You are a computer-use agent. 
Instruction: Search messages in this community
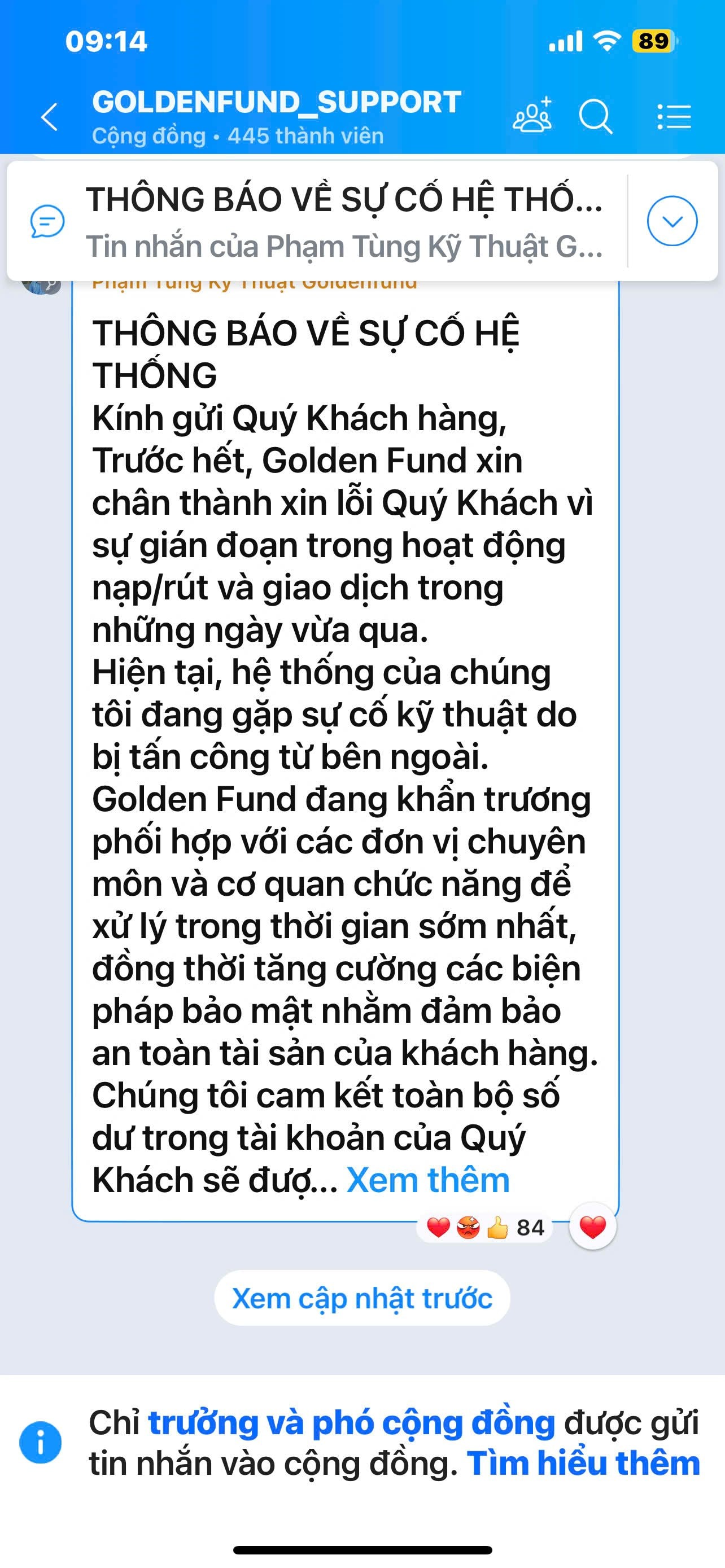[595, 116]
